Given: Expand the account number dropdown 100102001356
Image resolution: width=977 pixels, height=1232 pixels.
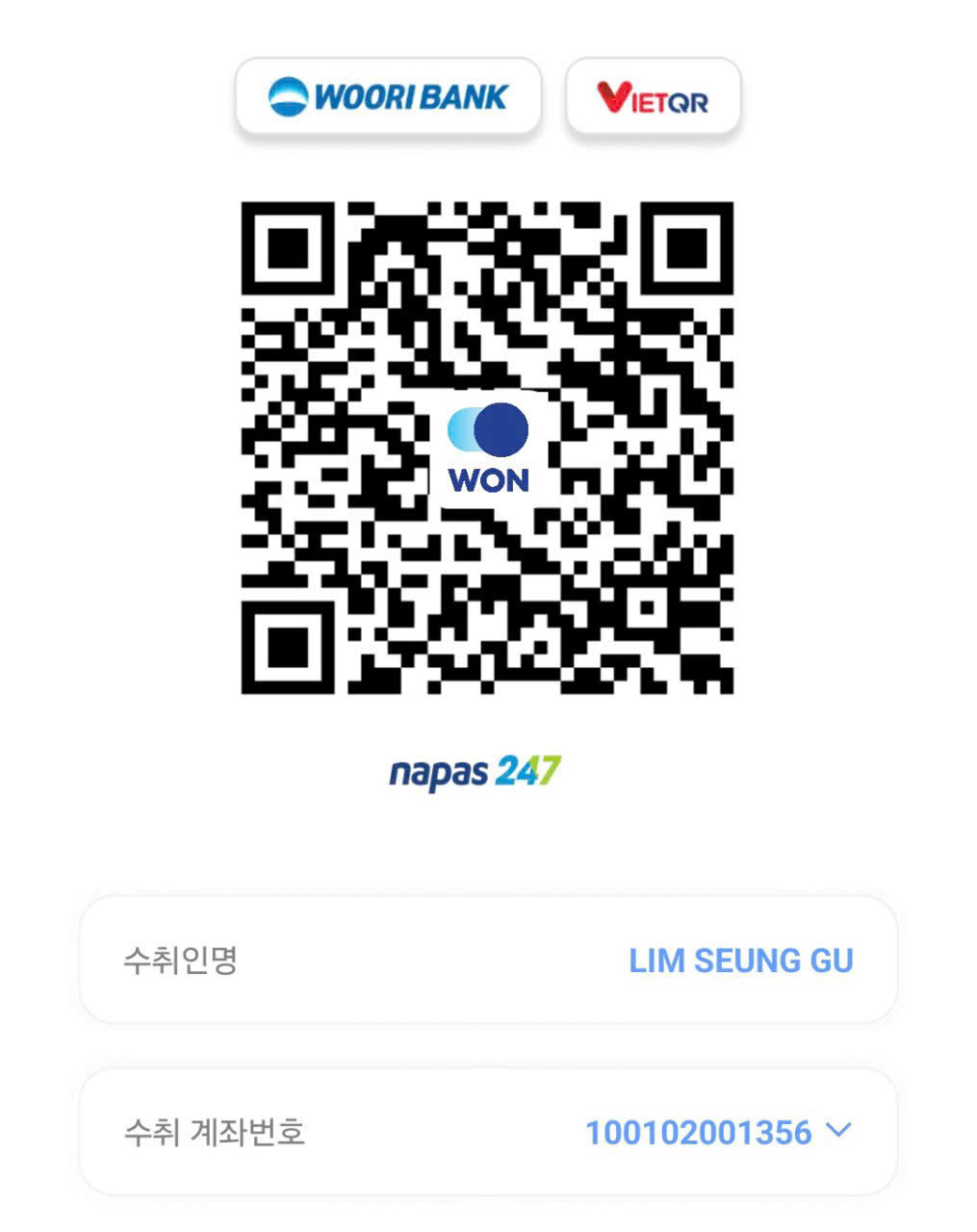Looking at the screenshot, I should 838,1131.
